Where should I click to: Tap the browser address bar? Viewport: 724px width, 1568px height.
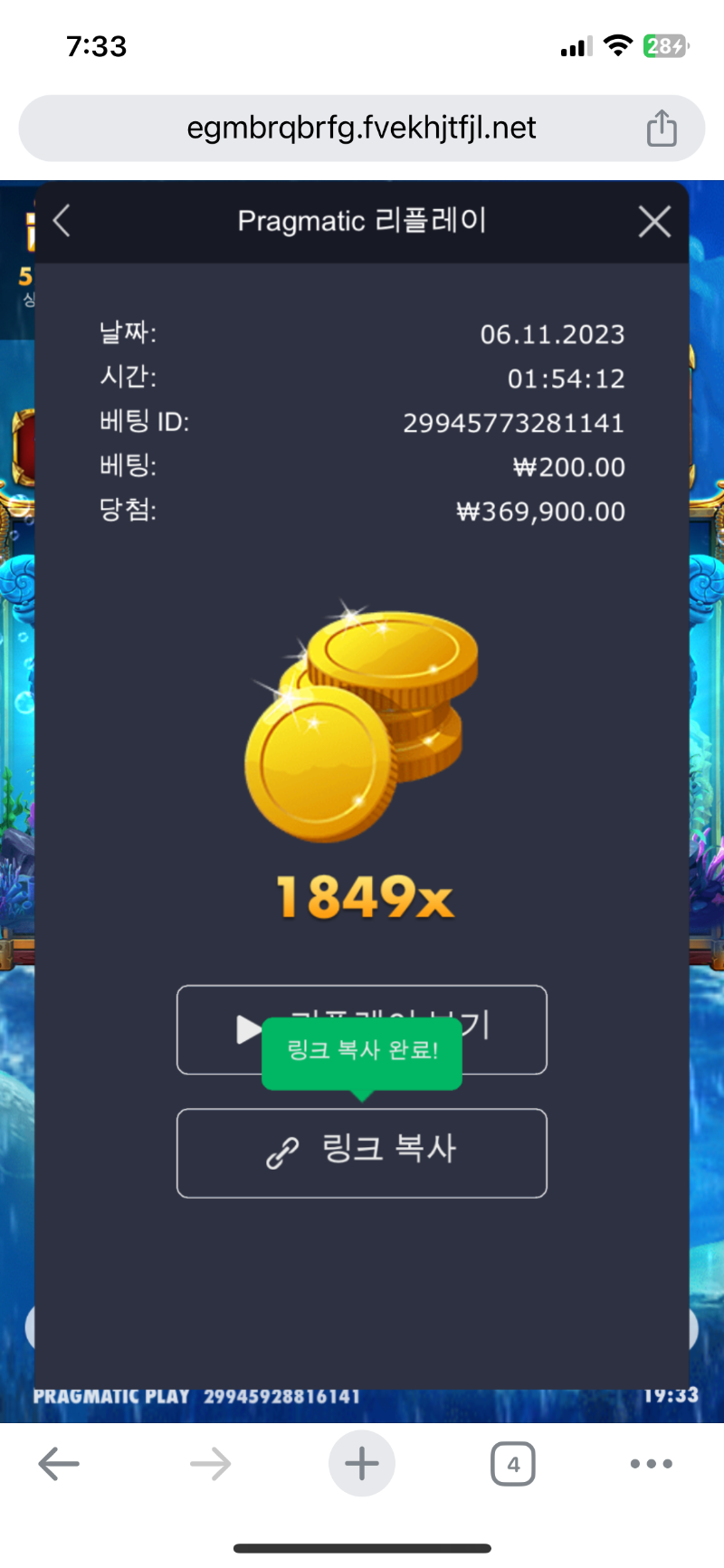point(361,129)
